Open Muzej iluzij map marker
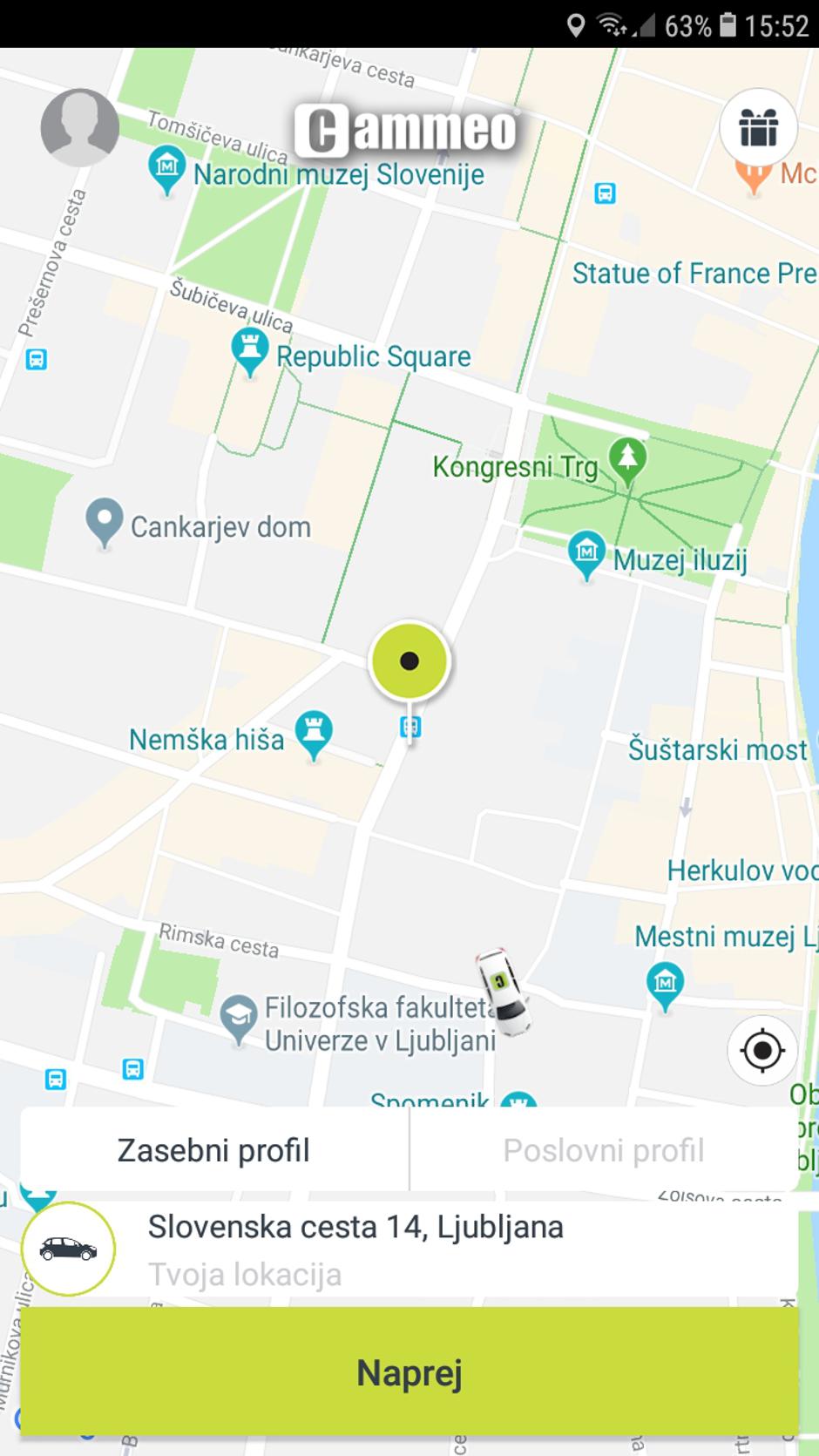Image resolution: width=819 pixels, height=1456 pixels. coord(586,553)
